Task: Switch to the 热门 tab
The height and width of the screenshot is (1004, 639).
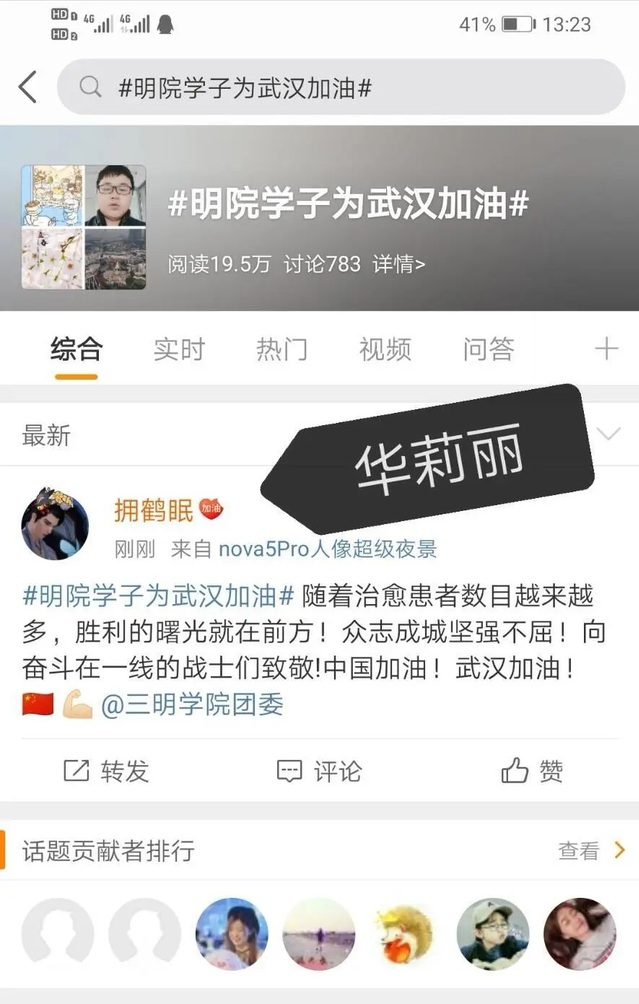Action: click(x=282, y=349)
